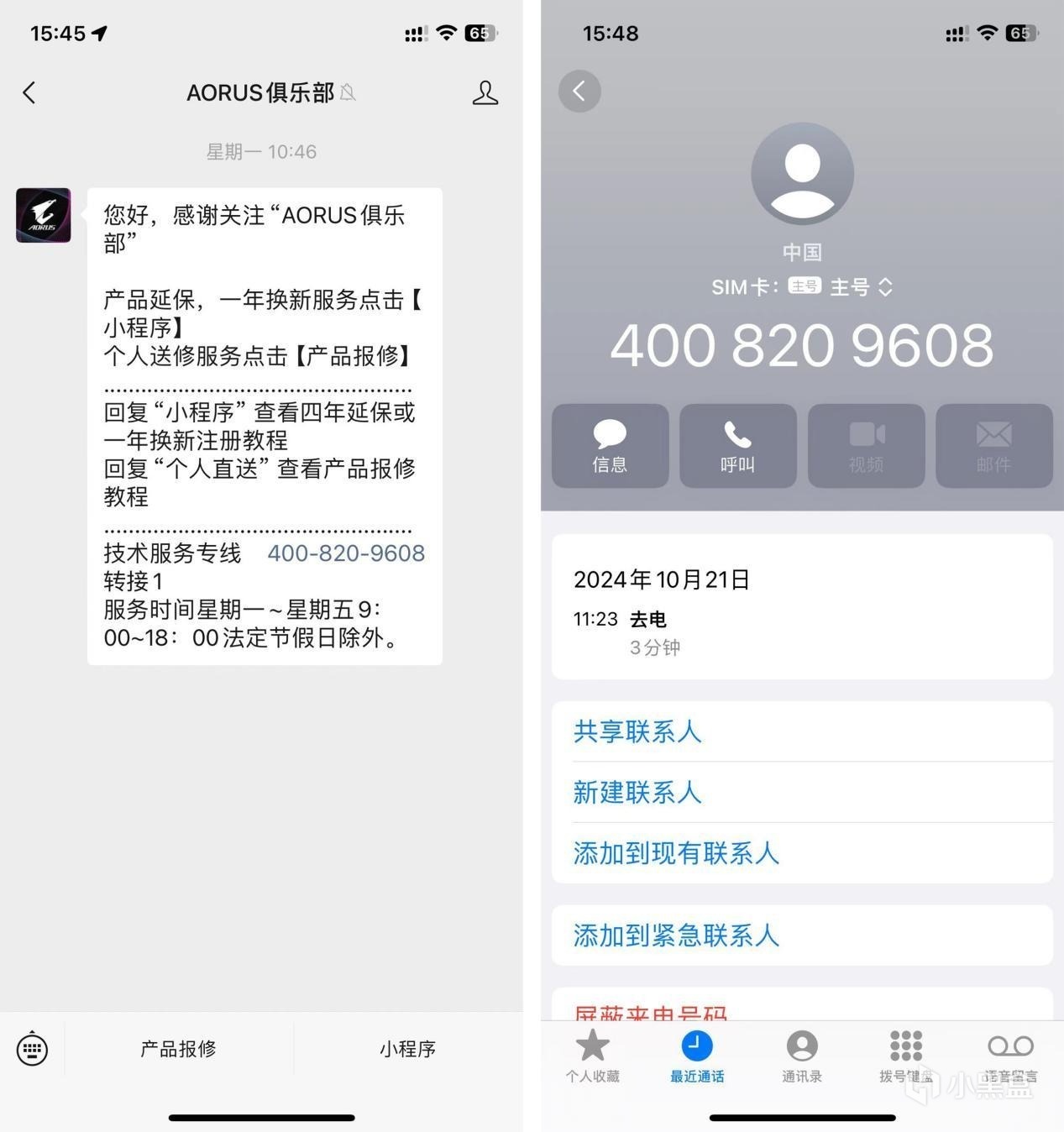Open the 通讯录 tab

[x=801, y=1056]
